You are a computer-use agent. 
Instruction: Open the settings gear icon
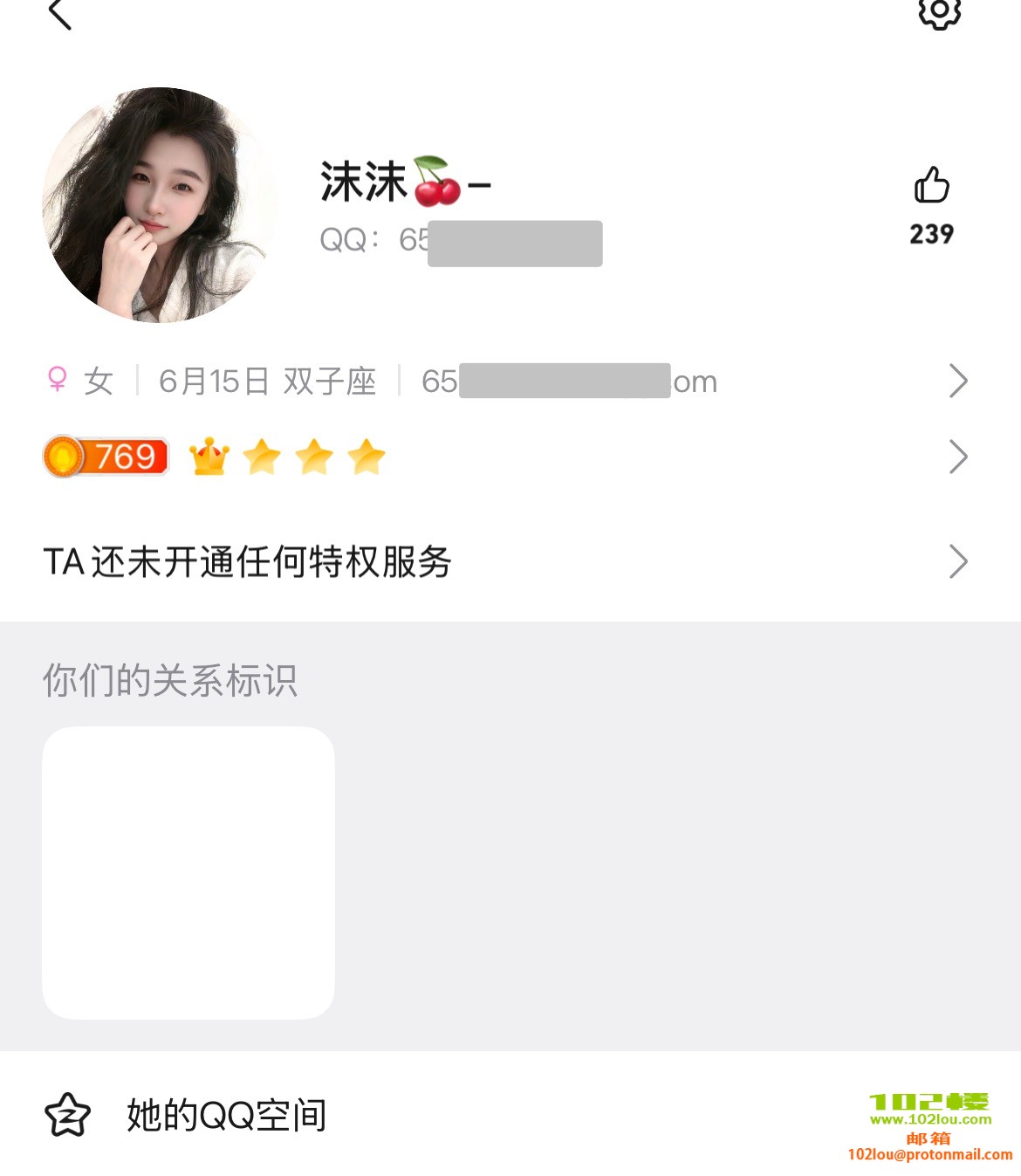pos(939,12)
